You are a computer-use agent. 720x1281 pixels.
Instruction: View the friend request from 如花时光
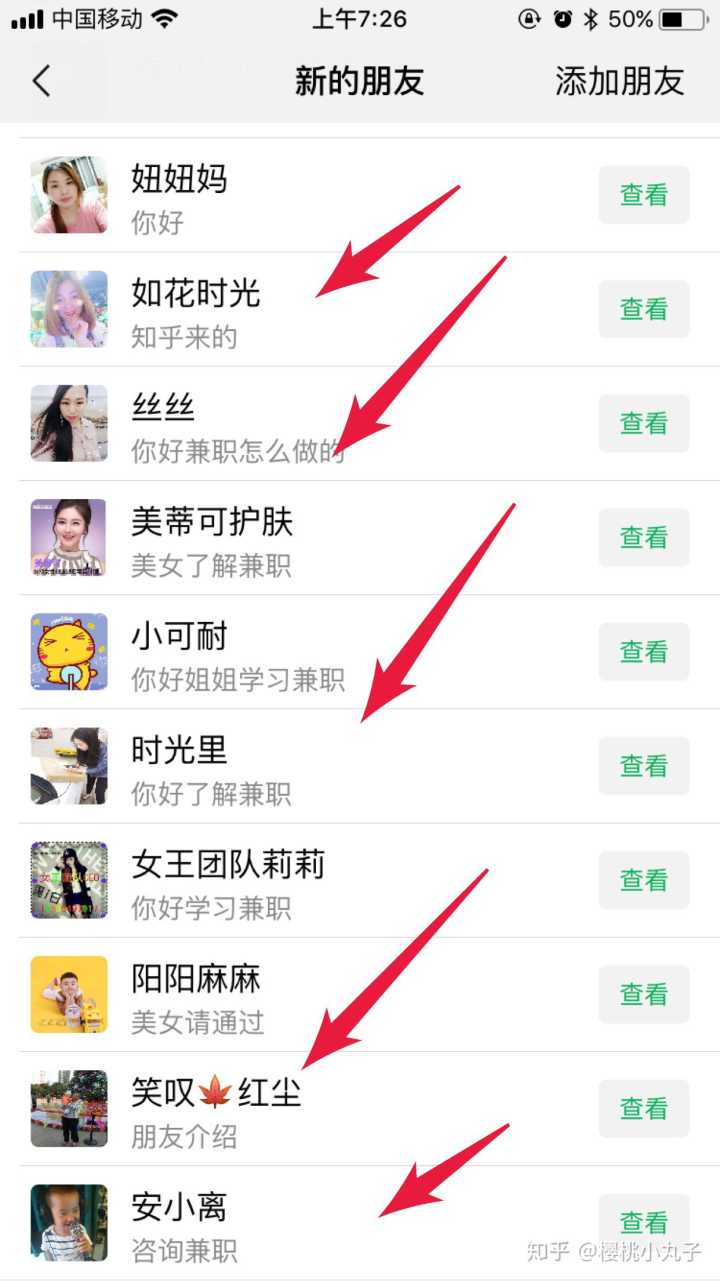pyautogui.click(x=643, y=309)
